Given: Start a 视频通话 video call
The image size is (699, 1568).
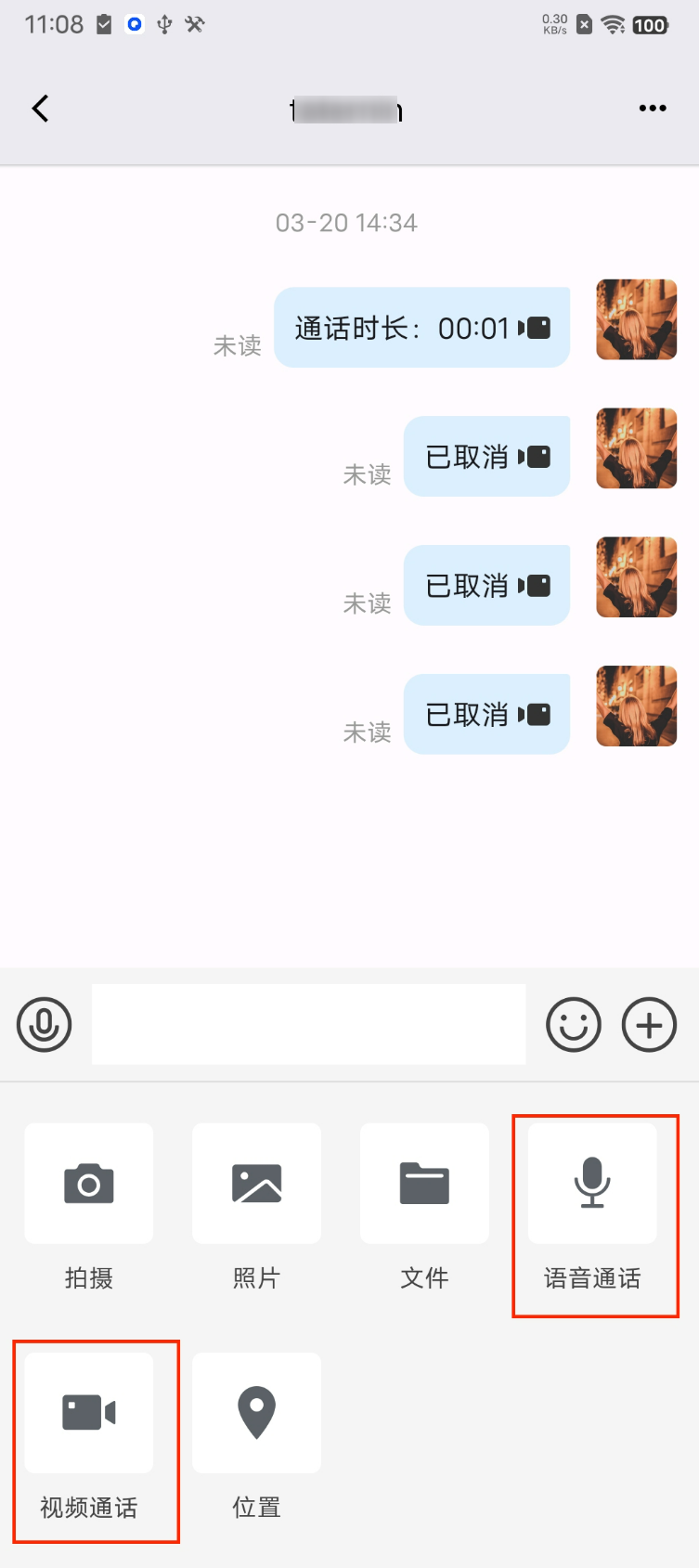Looking at the screenshot, I should point(89,1414).
